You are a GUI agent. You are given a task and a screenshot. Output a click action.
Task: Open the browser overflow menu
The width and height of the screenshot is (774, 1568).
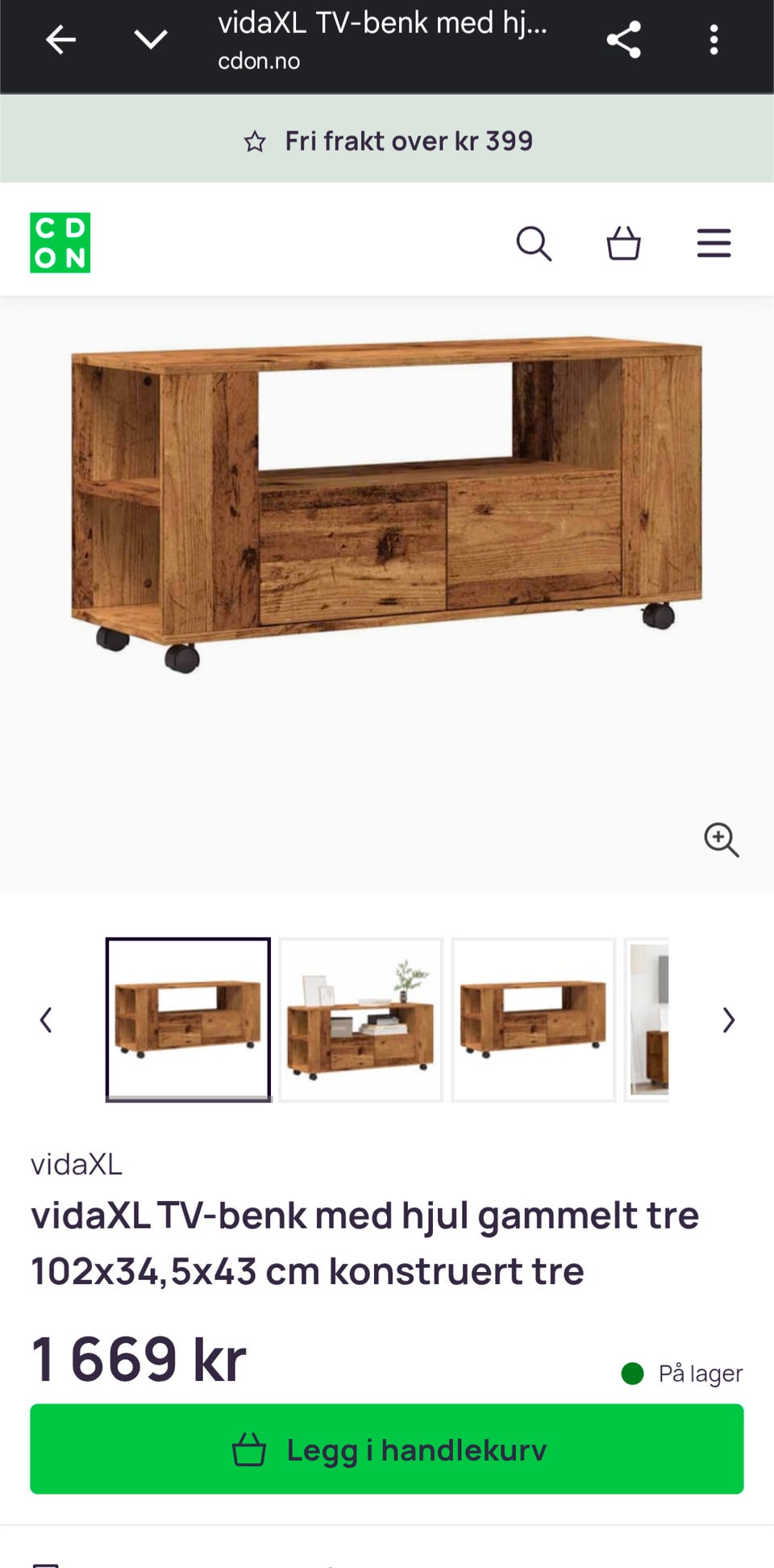pyautogui.click(x=714, y=40)
